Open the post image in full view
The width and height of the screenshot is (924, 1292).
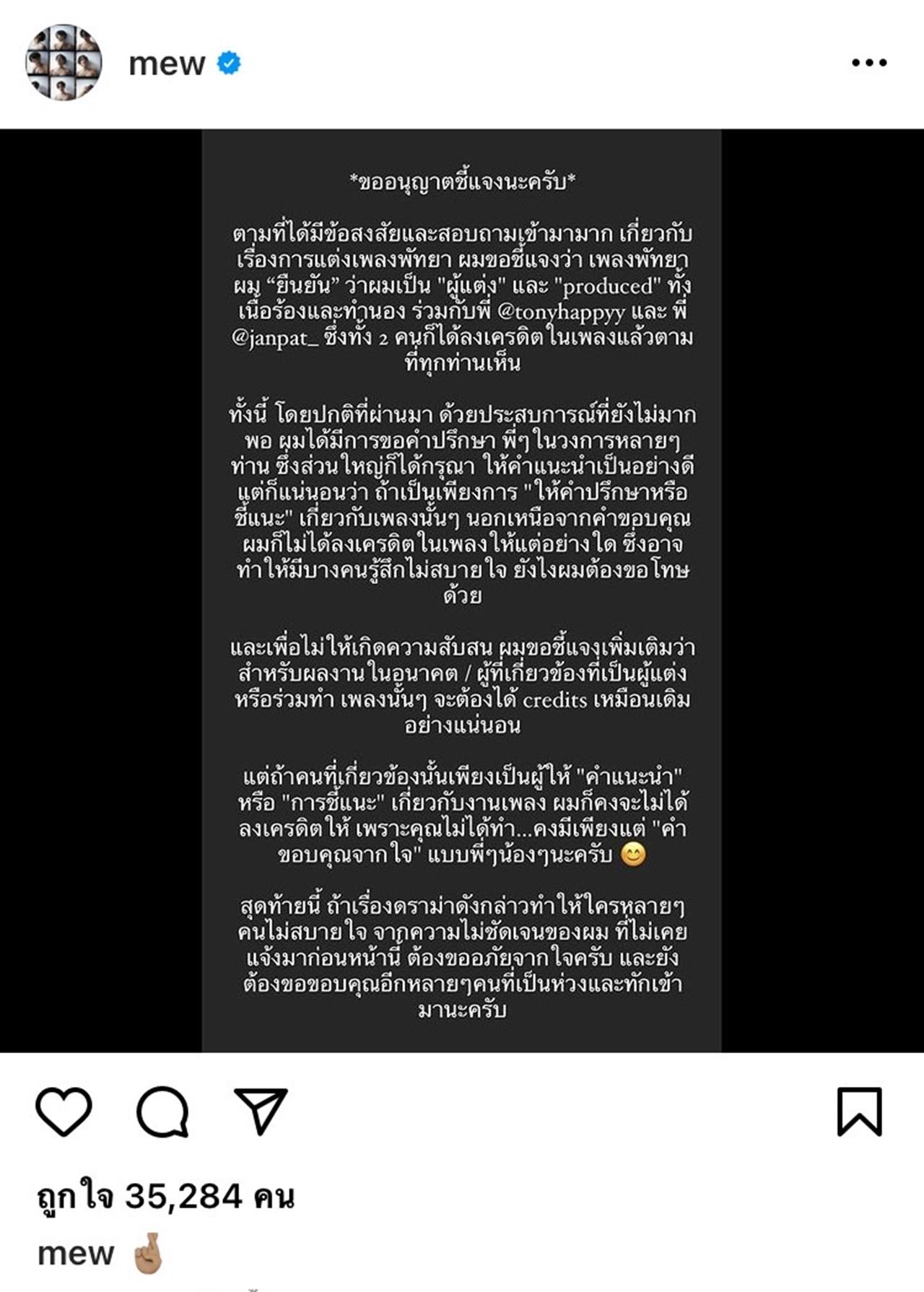point(462,590)
